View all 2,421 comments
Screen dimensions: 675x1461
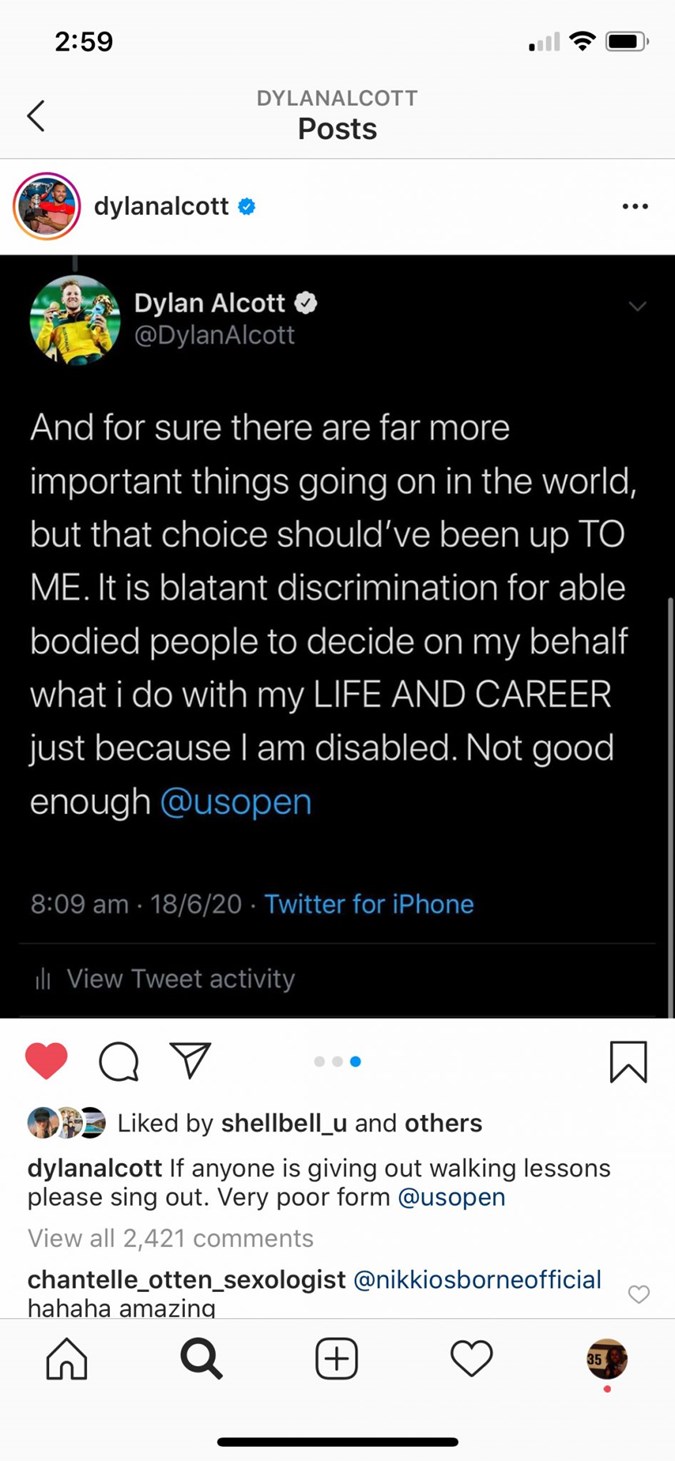tap(170, 1238)
